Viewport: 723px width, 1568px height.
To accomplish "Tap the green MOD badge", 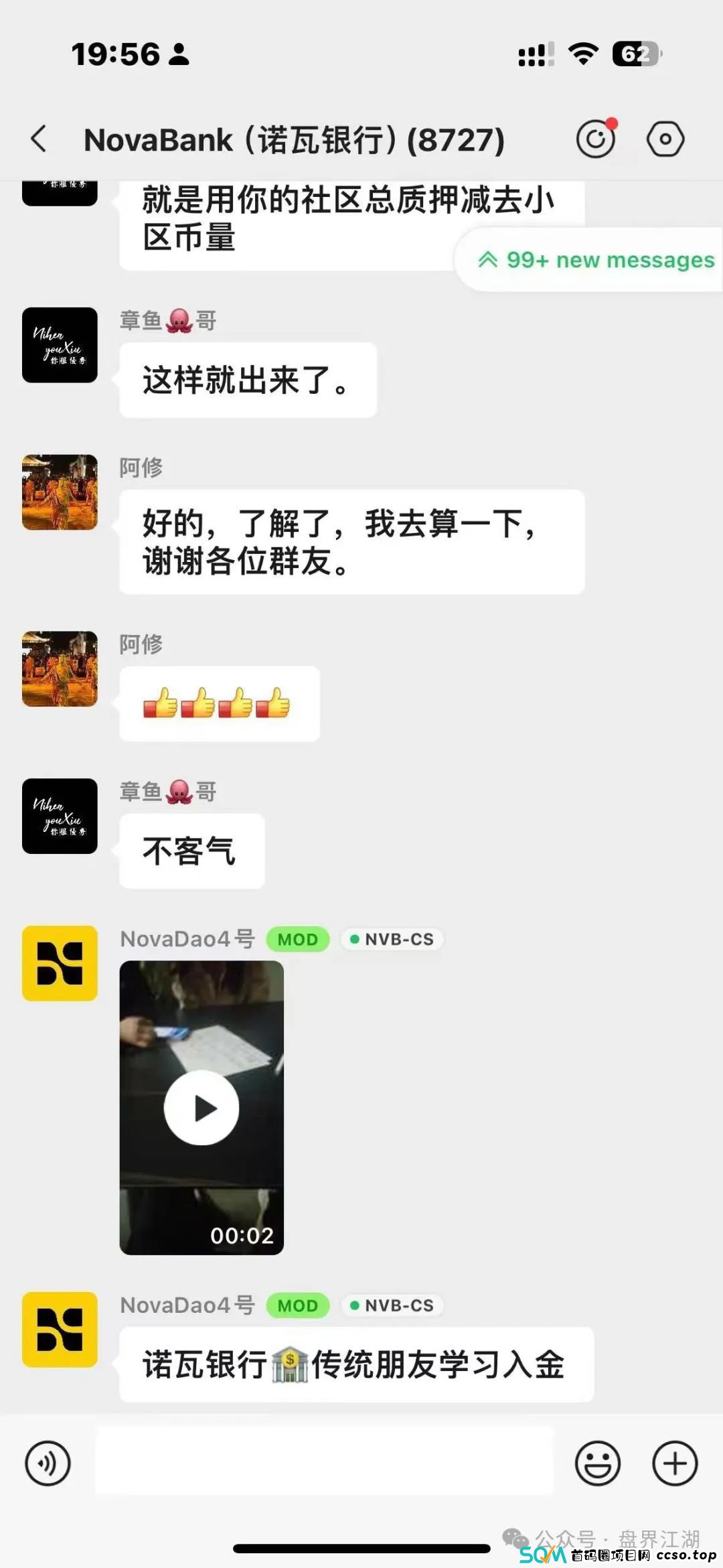I will pos(297,939).
